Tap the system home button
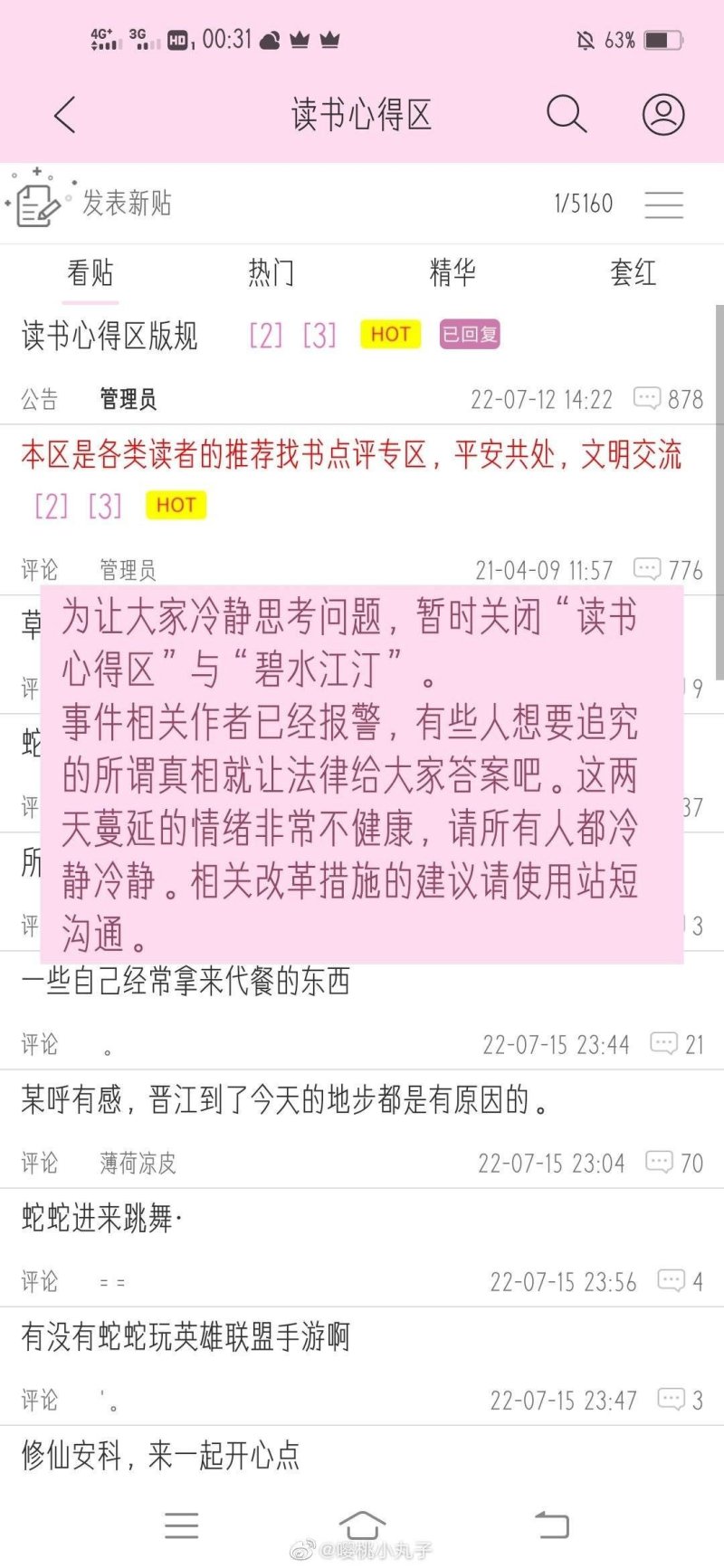Viewport: 724px width, 1568px height. [362, 1525]
